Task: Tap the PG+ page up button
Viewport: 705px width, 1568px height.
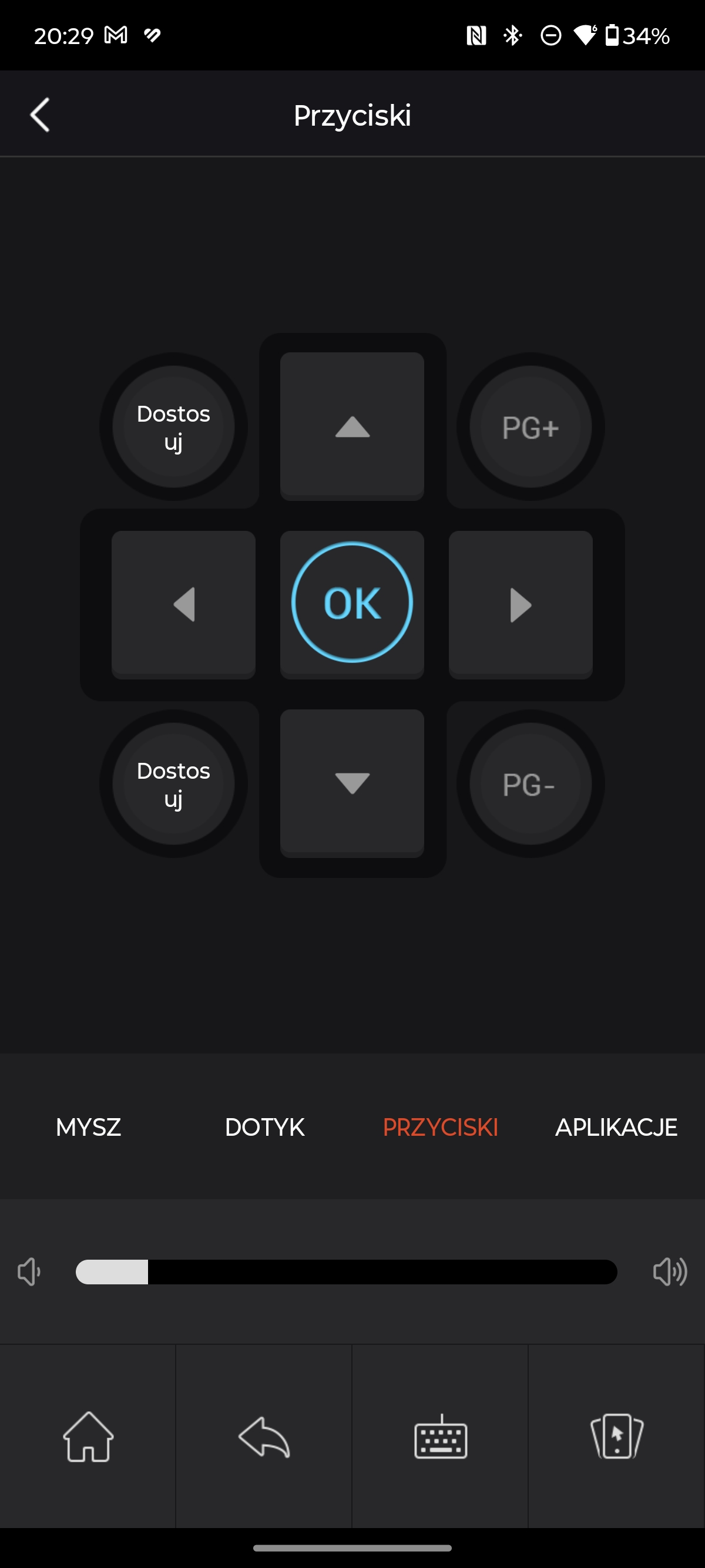Action: 531,427
